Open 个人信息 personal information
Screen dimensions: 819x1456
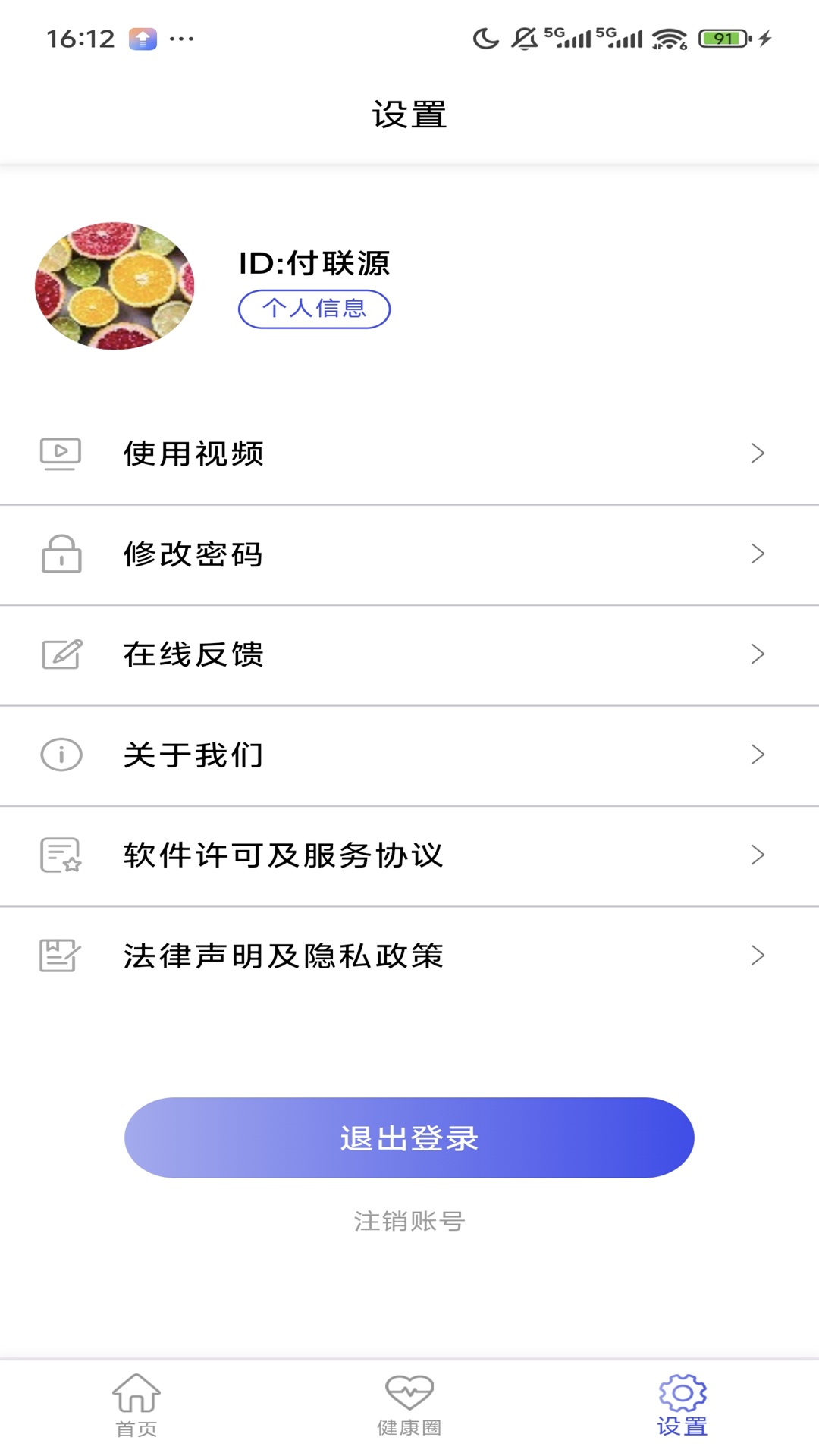[314, 309]
